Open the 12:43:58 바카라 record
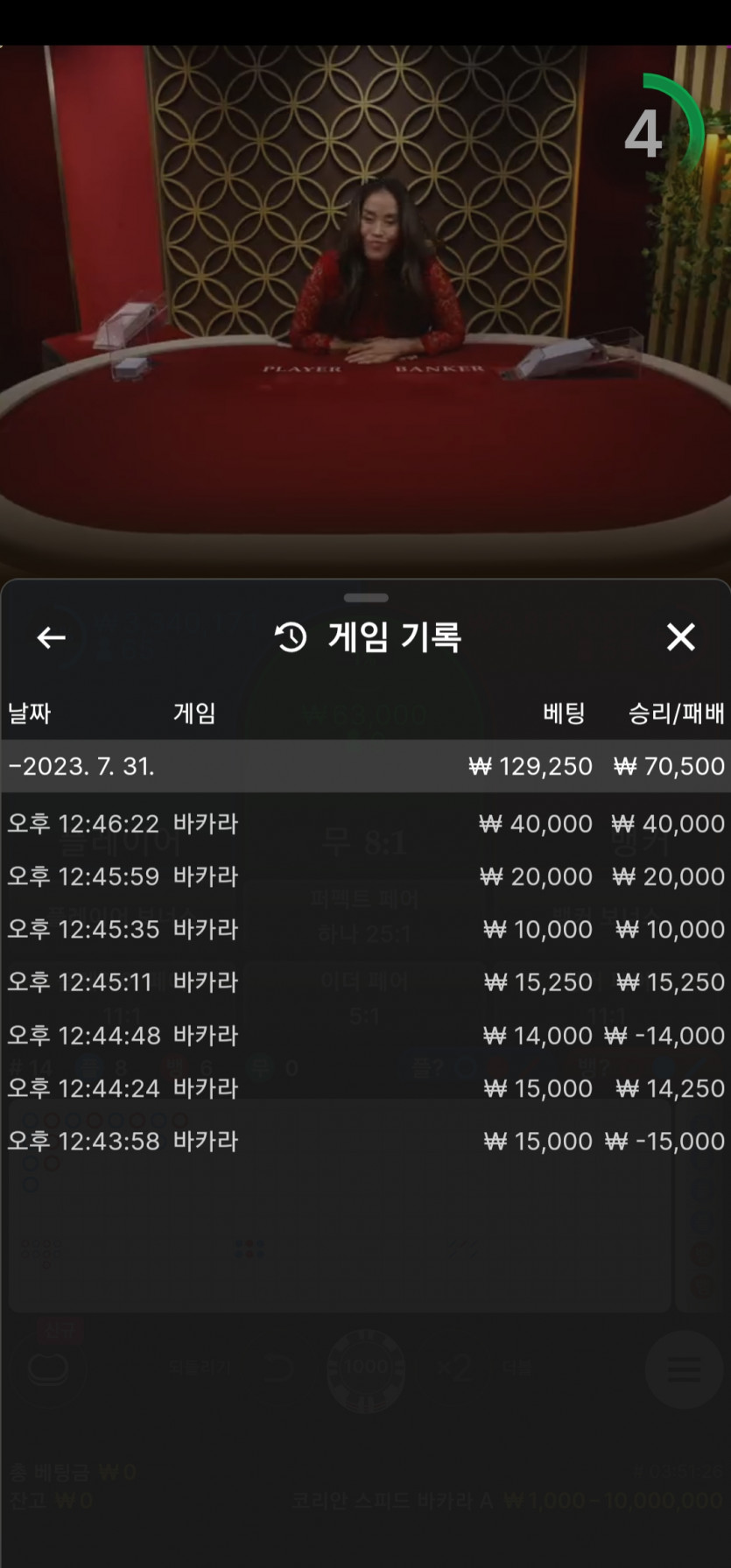The image size is (731, 1568). point(366,1141)
